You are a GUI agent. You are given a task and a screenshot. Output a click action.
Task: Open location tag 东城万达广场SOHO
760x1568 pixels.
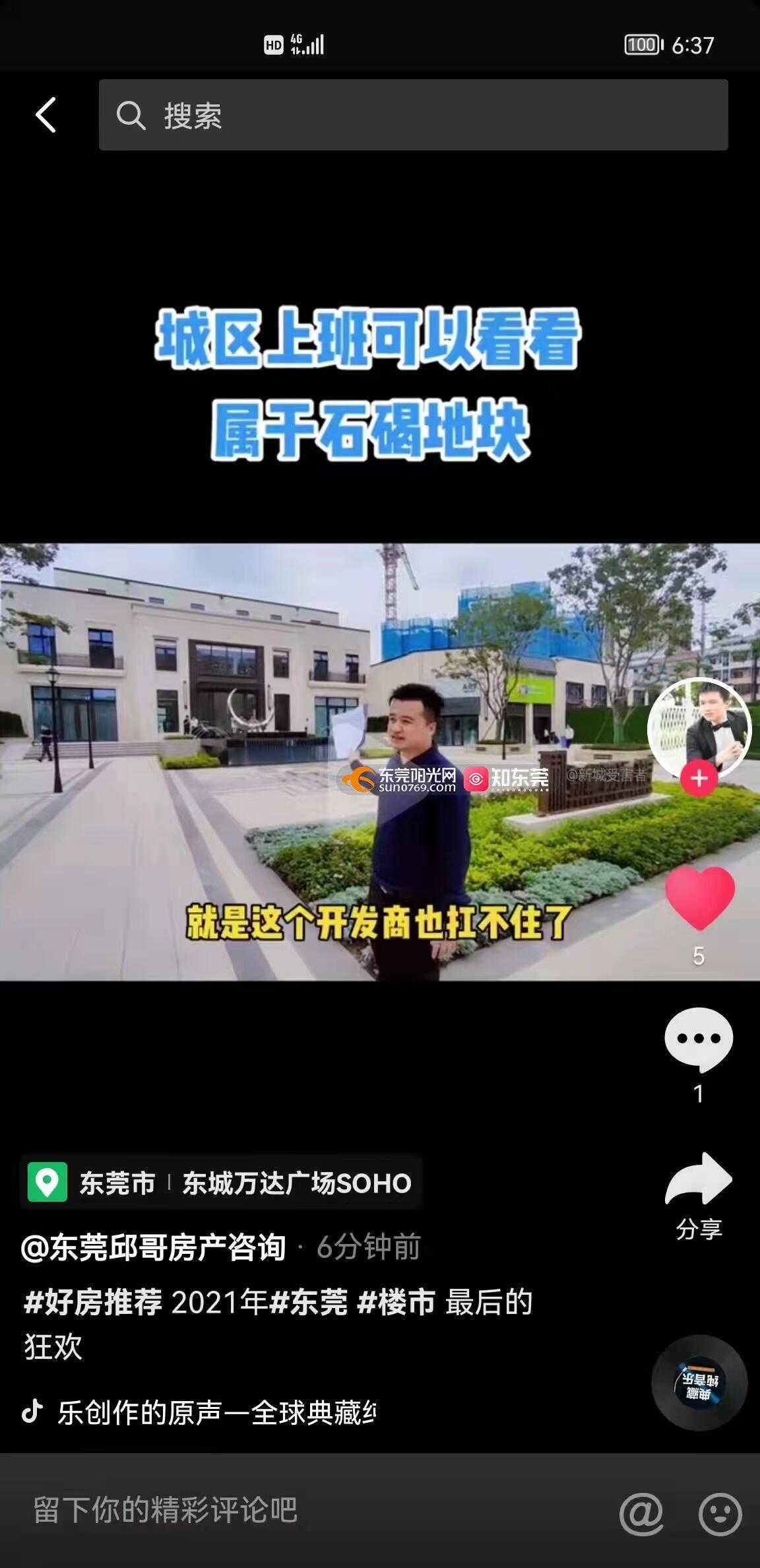tap(296, 1183)
